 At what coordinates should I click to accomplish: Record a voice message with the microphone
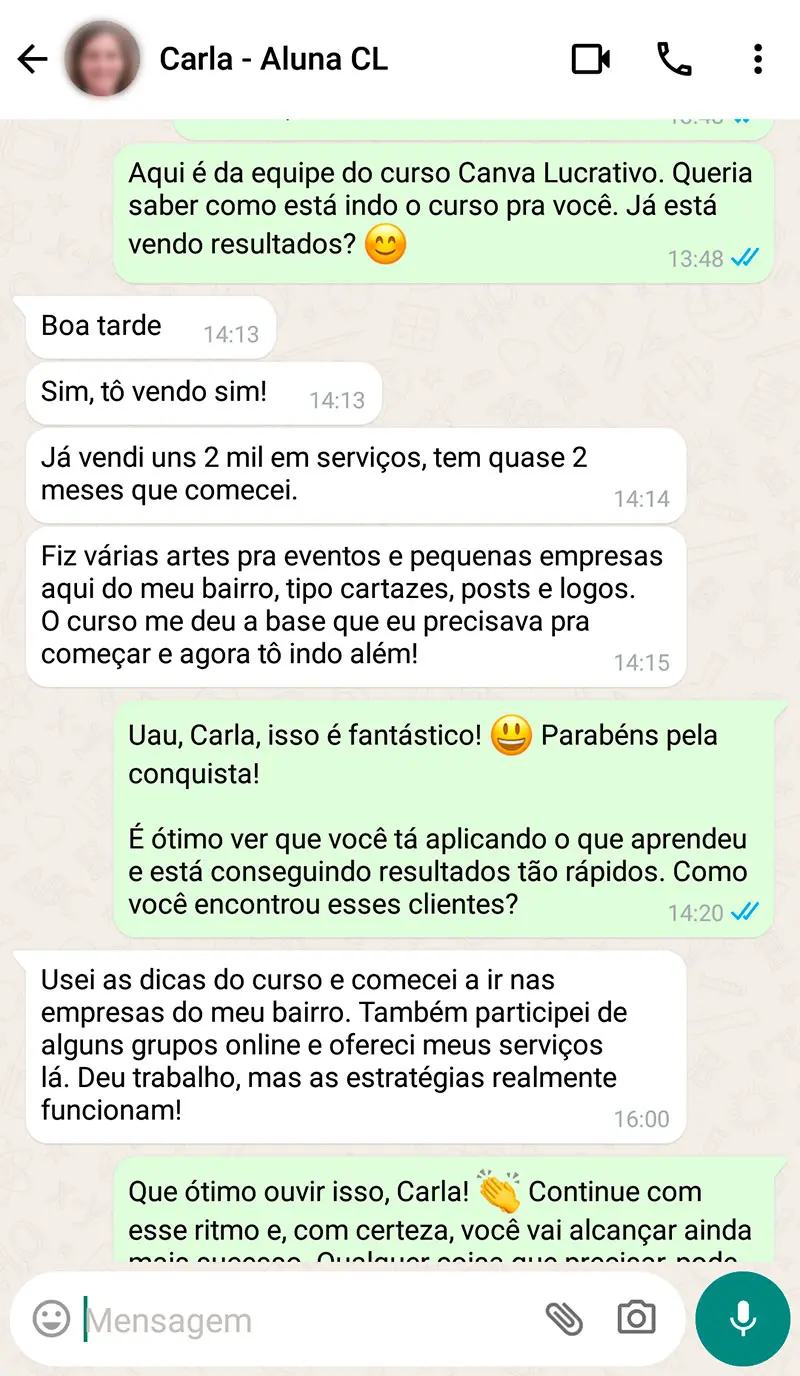741,1318
